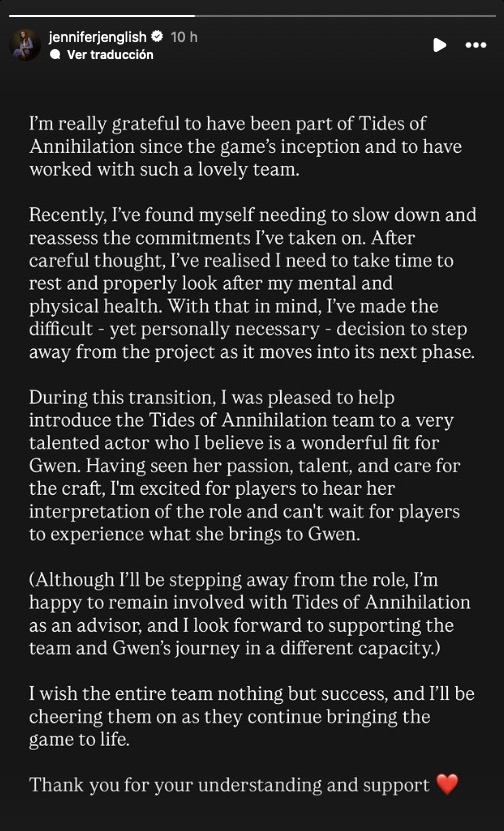
Task: Tap the jenniferjenglish username
Action: pos(97,37)
